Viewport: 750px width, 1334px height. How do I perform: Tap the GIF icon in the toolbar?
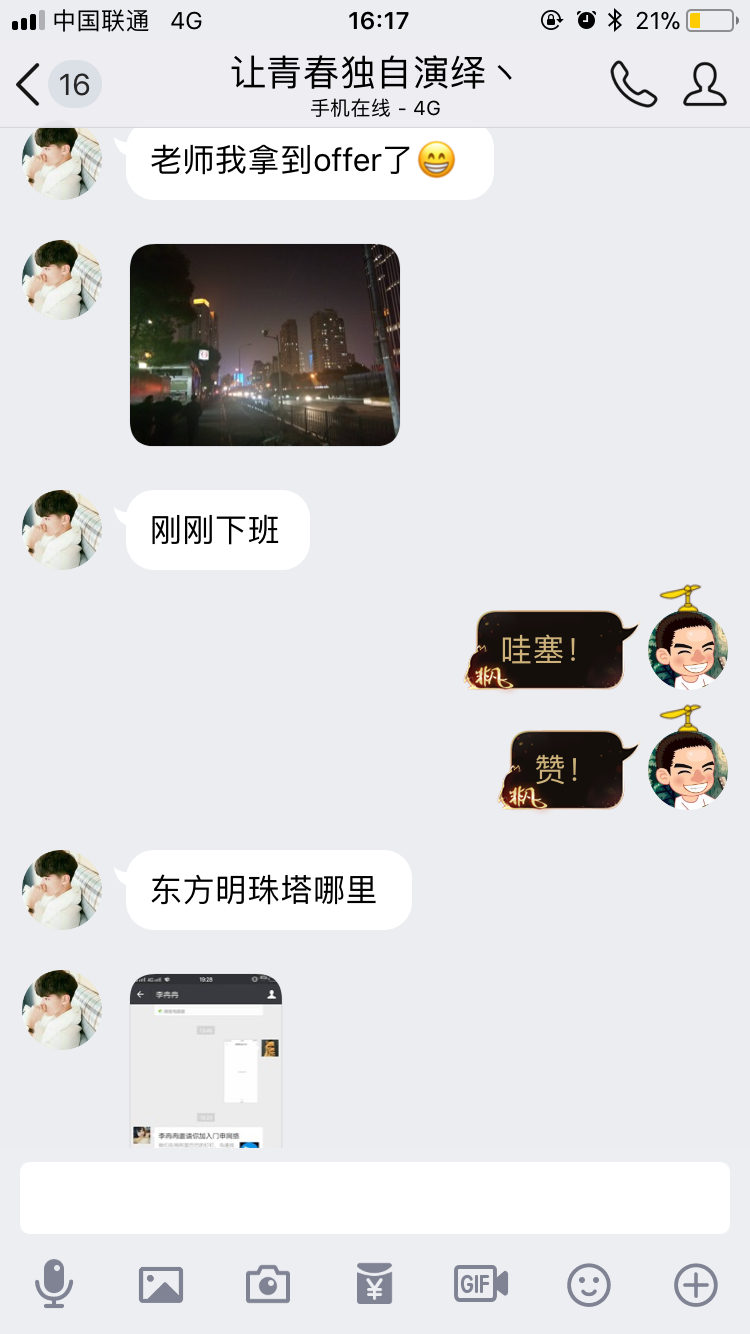pyautogui.click(x=481, y=1285)
